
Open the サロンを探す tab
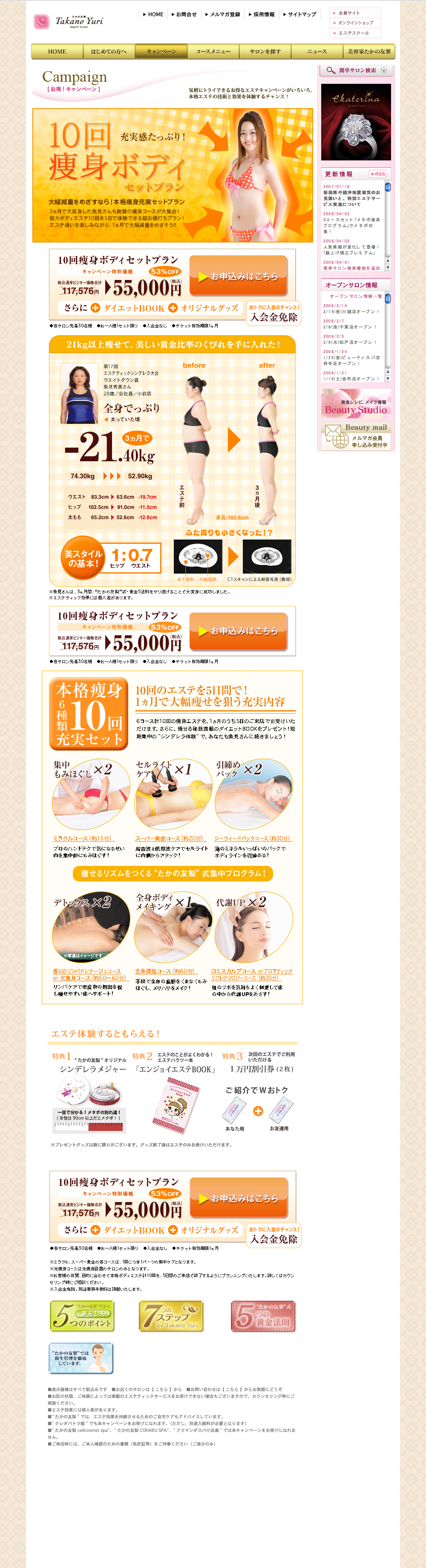coord(265,52)
